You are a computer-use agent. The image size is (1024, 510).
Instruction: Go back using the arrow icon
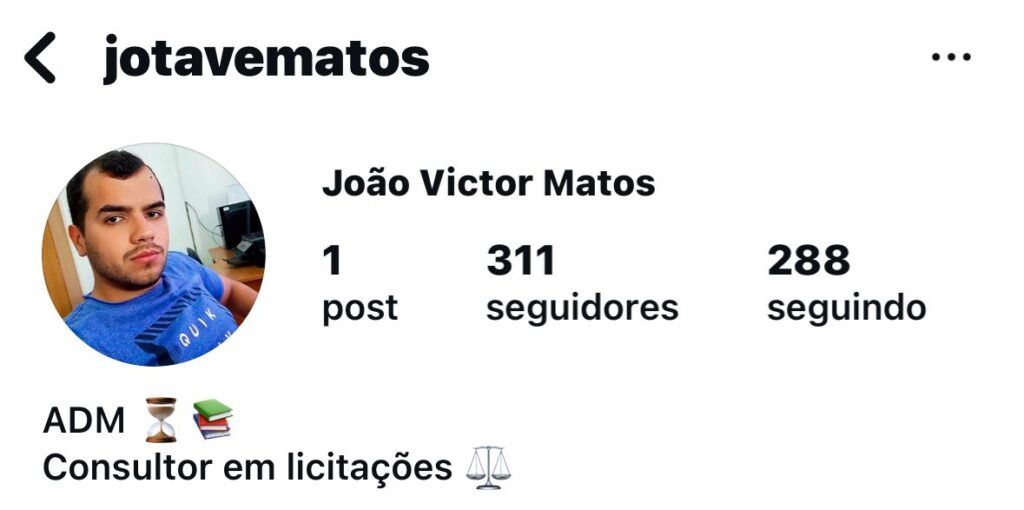(x=41, y=58)
